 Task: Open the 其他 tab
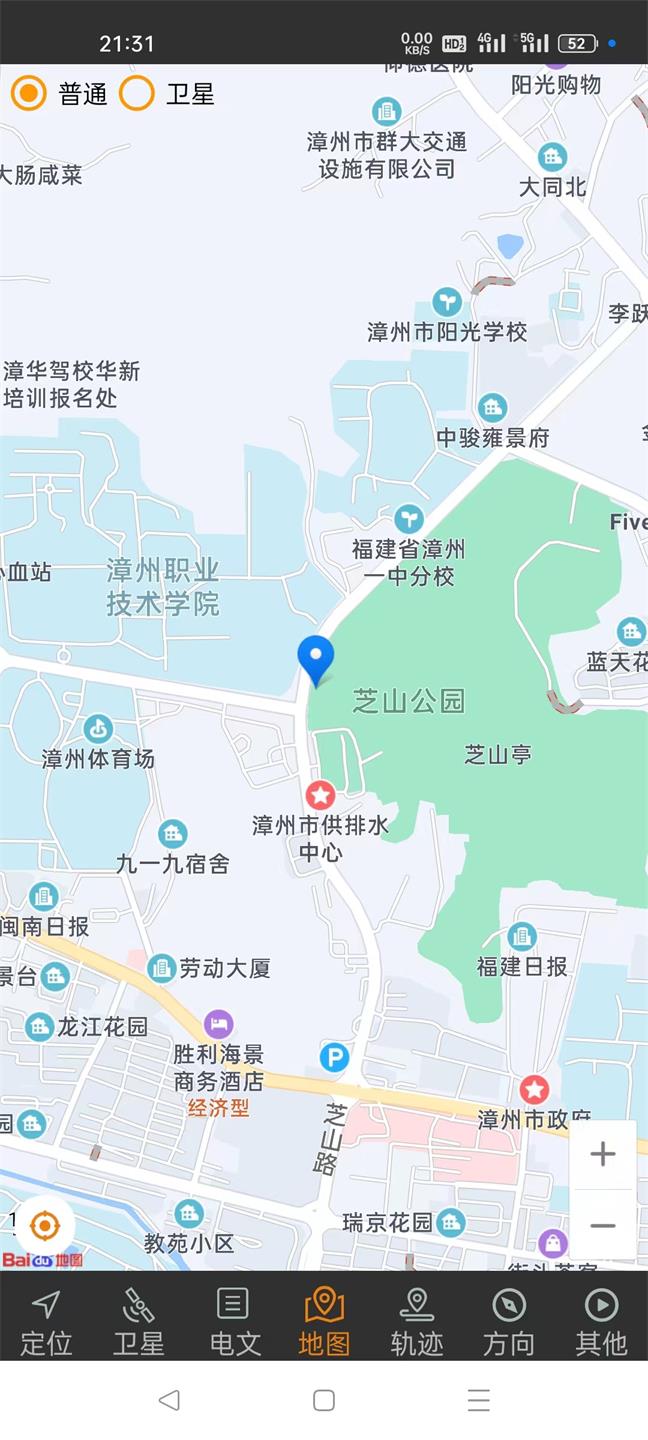(601, 1321)
